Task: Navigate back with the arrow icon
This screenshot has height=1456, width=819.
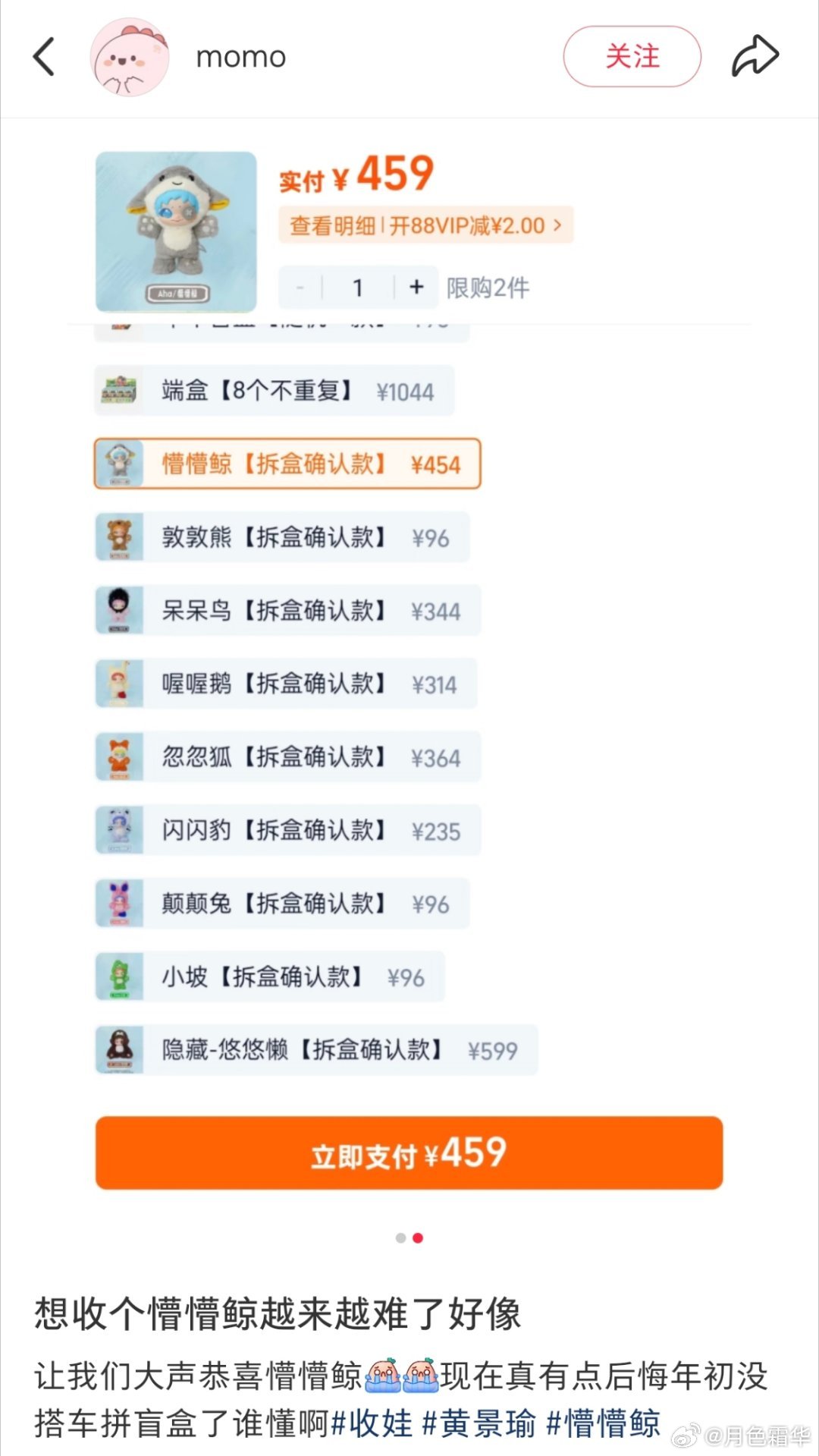Action: 43,57
